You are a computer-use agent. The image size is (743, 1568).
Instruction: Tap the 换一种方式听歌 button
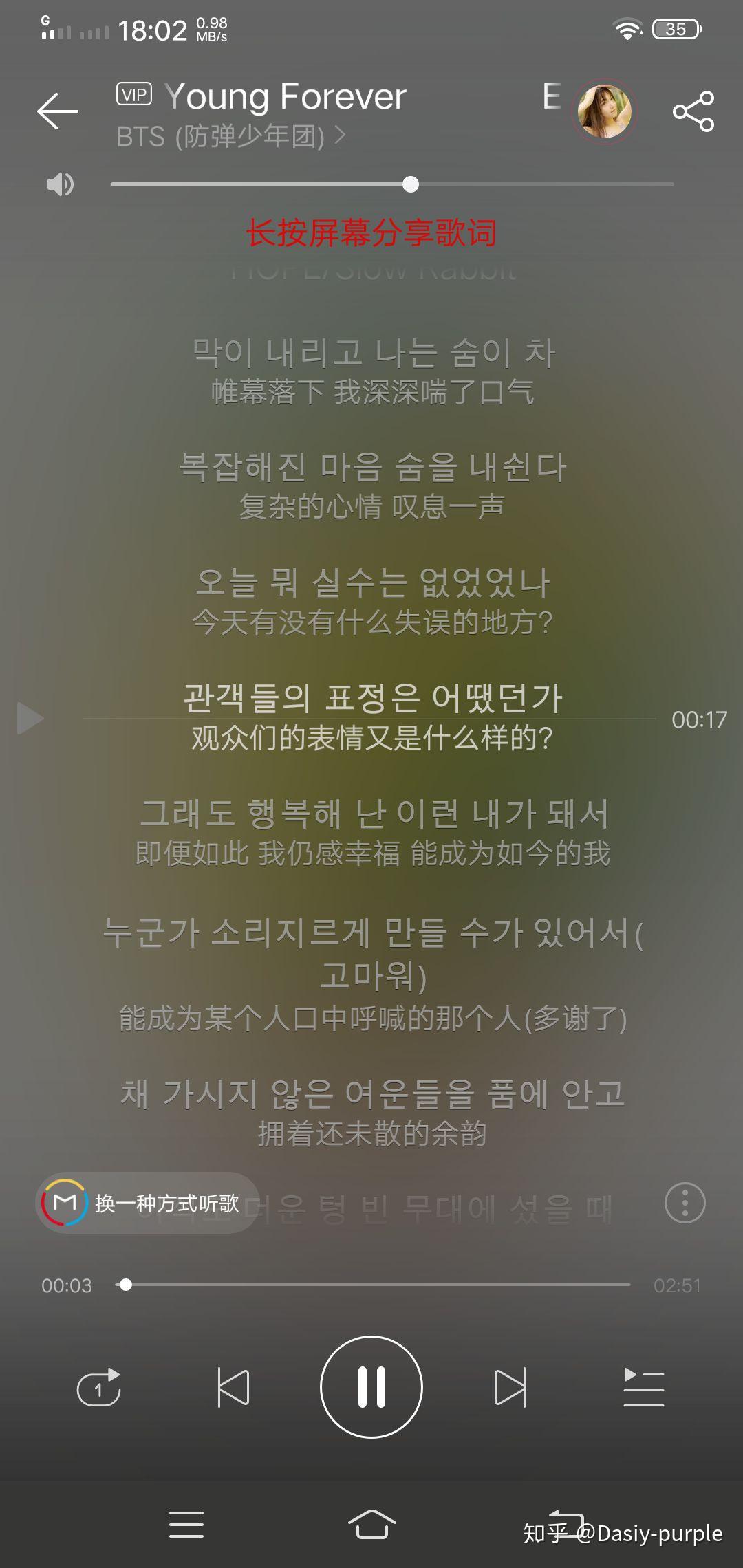147,1203
